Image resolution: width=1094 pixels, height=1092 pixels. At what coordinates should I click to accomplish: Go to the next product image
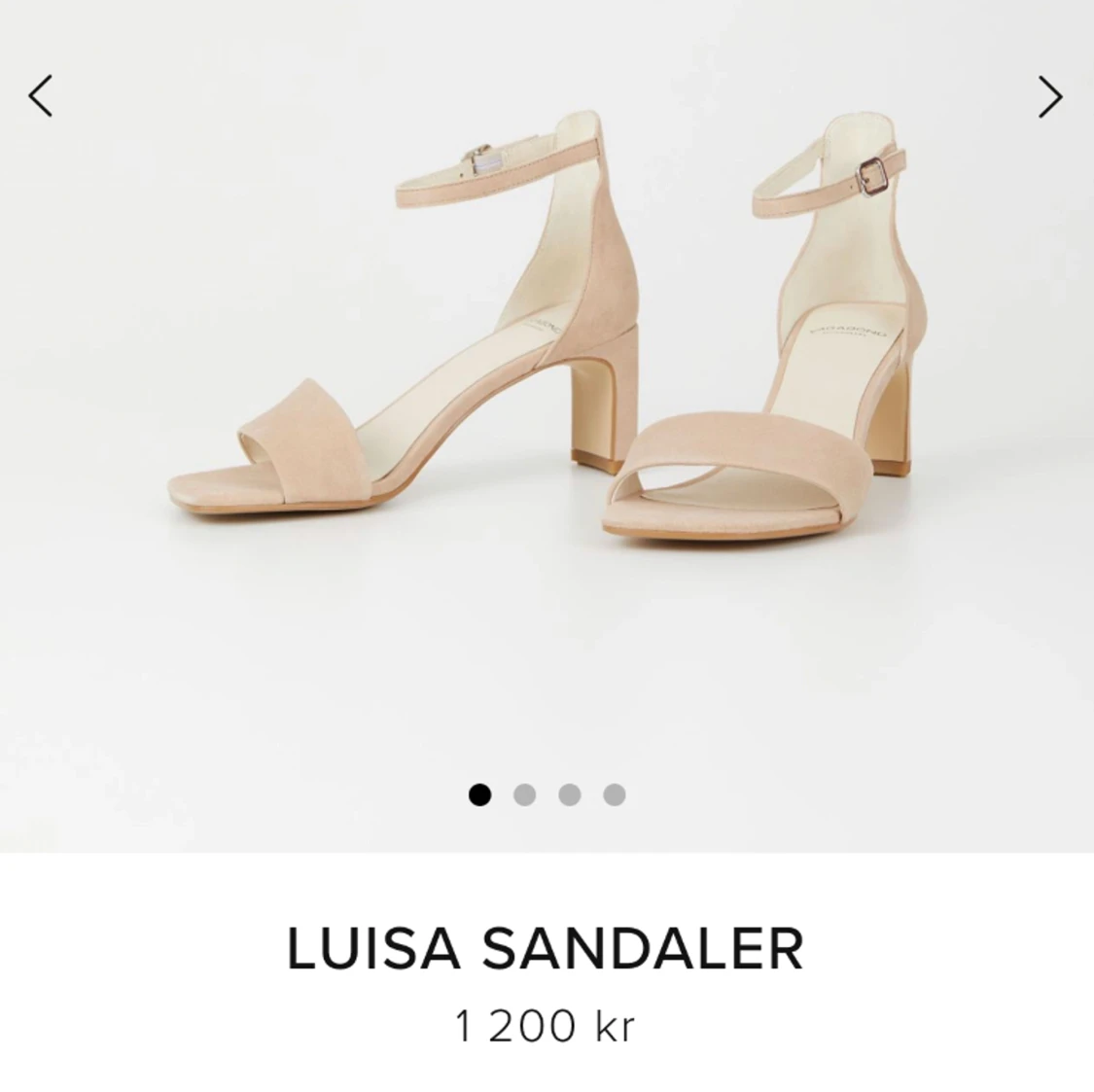coord(1050,96)
